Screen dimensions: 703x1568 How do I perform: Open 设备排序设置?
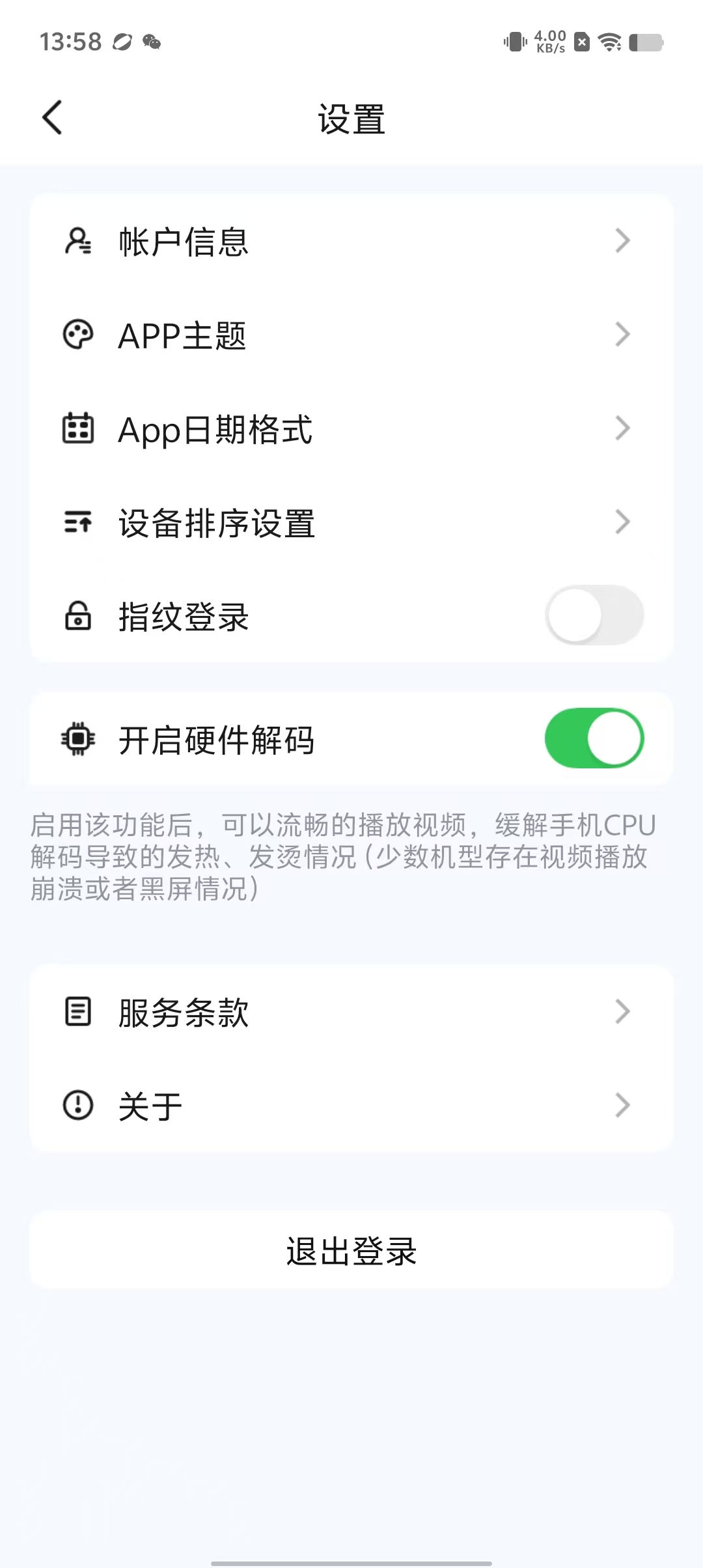click(350, 523)
